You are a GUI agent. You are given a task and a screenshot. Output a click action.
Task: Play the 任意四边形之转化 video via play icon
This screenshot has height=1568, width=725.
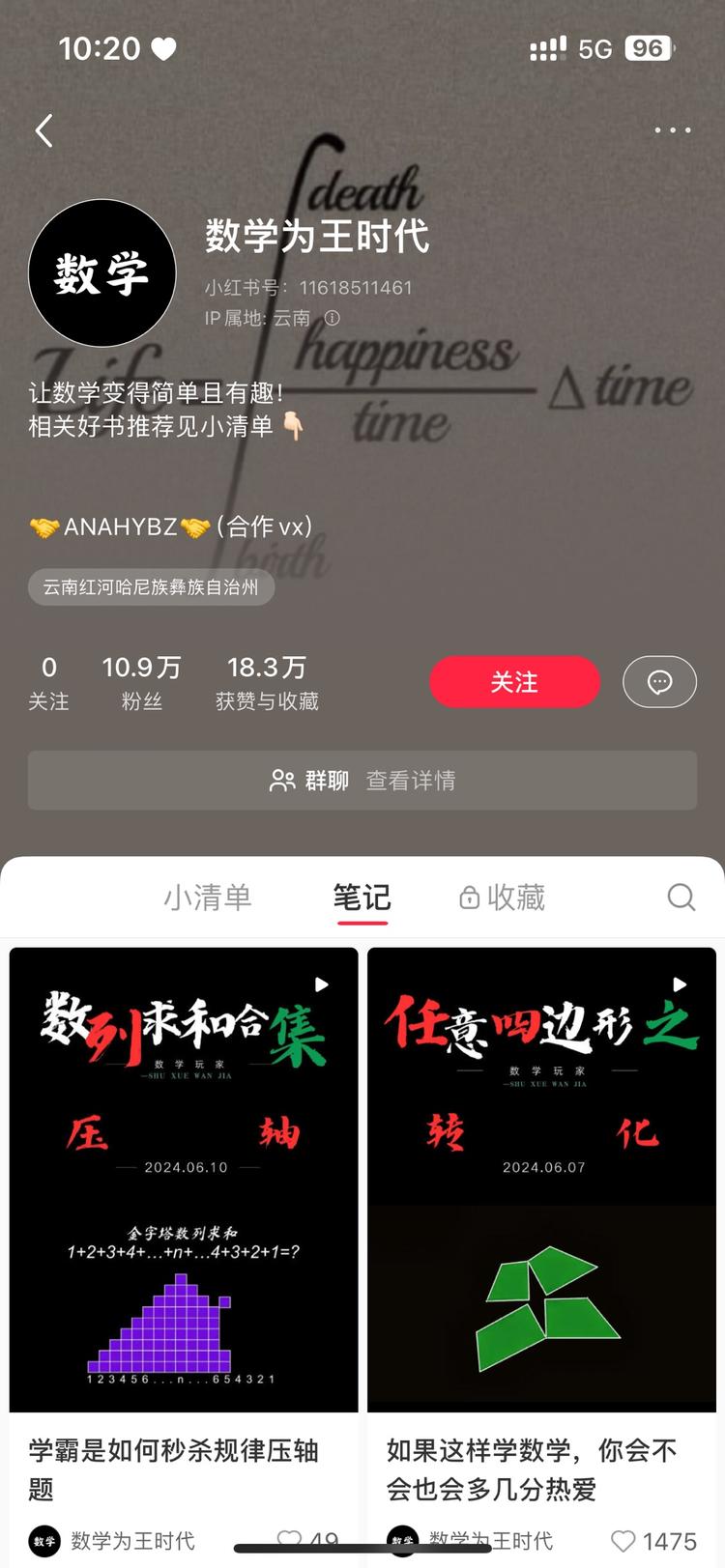(x=679, y=984)
